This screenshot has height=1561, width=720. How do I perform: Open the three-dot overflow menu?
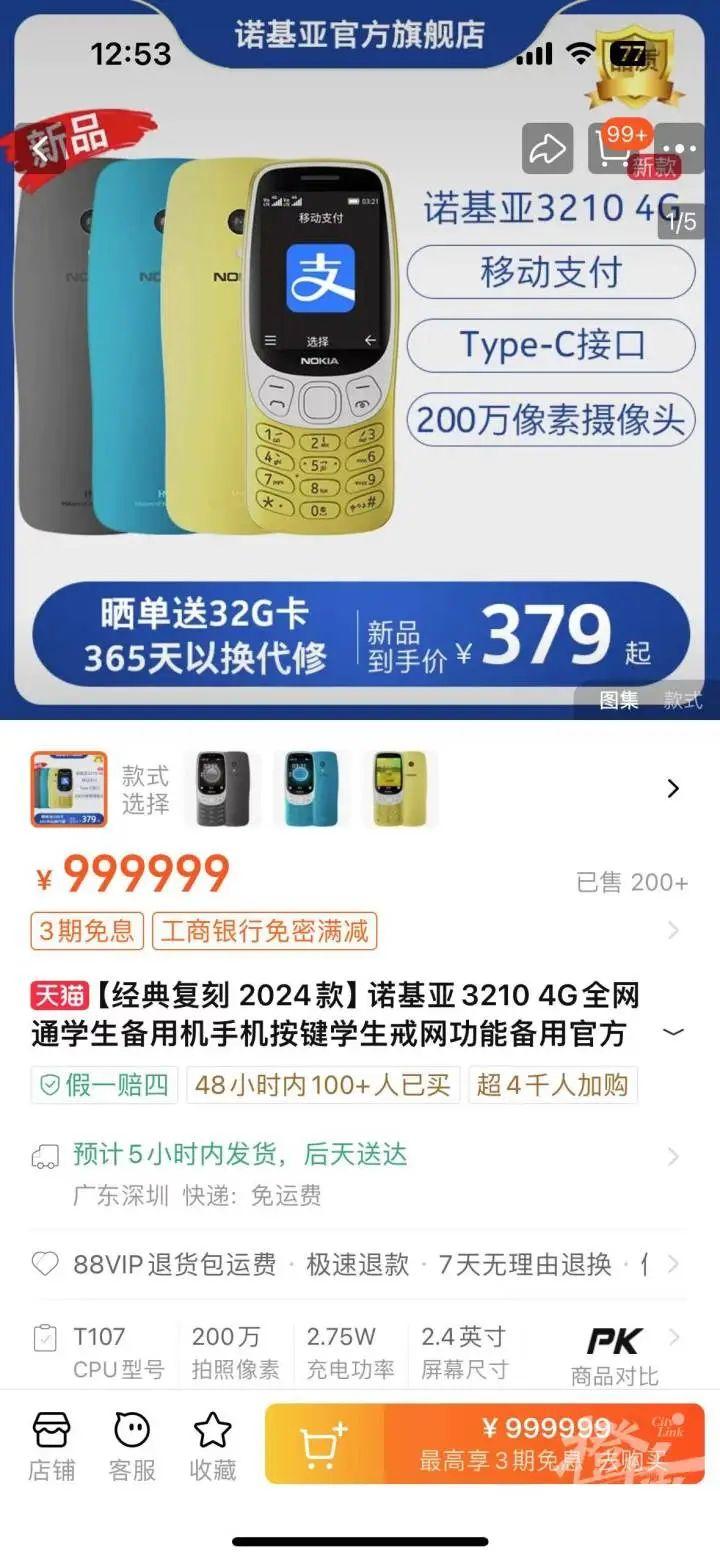coord(679,150)
